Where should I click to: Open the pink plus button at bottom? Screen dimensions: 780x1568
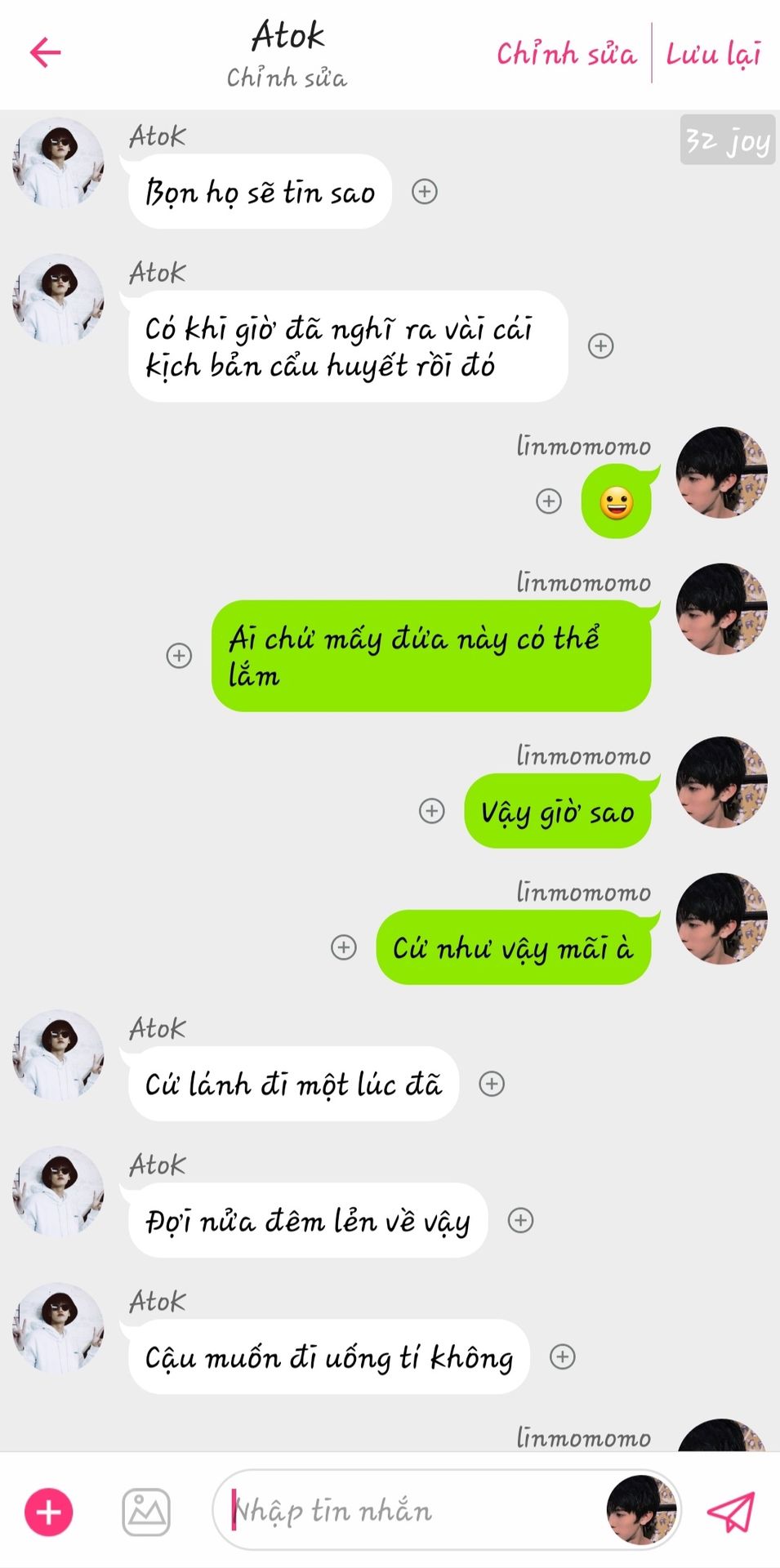pos(49,1512)
